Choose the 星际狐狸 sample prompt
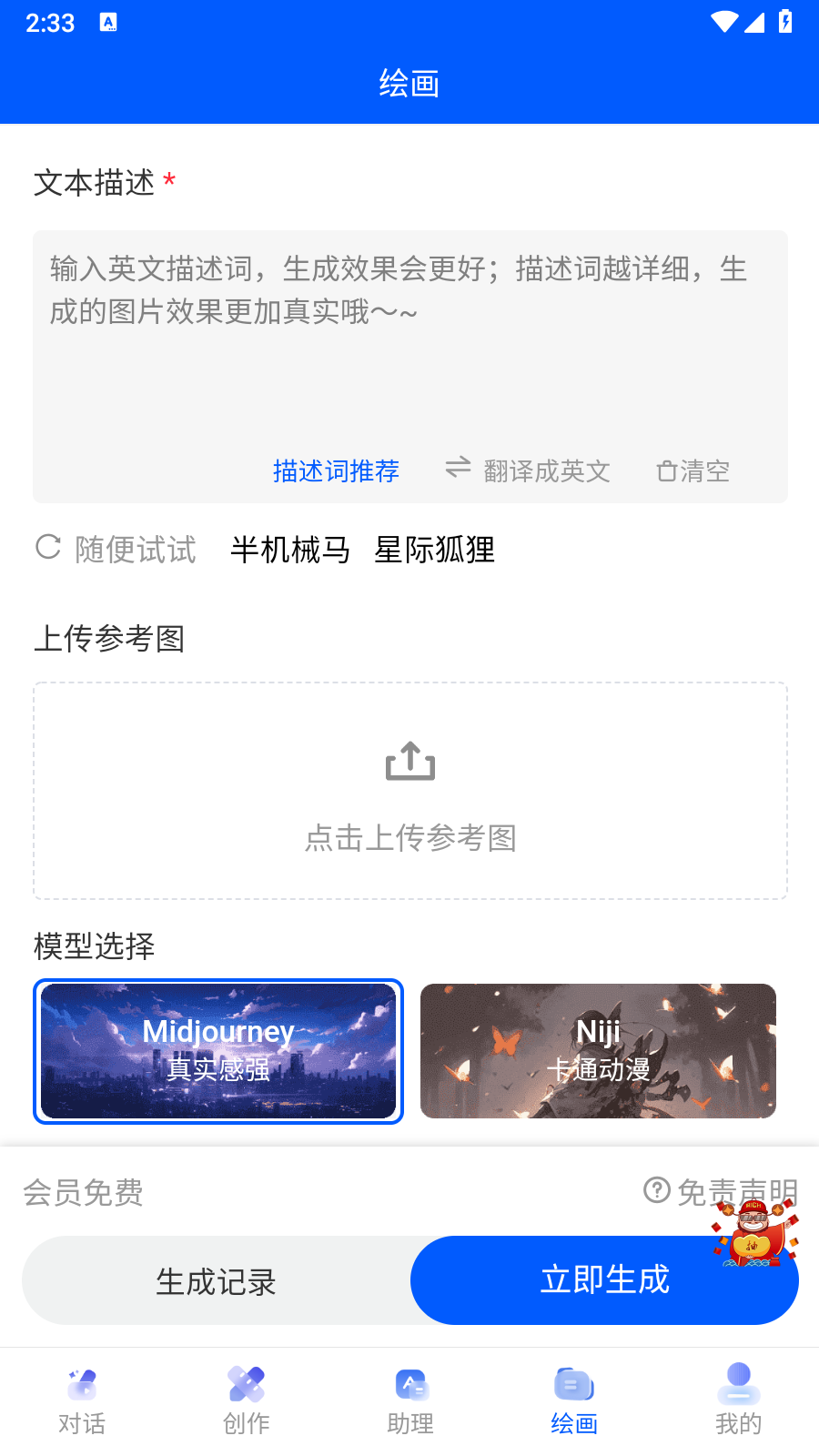This screenshot has width=819, height=1456. [x=435, y=550]
